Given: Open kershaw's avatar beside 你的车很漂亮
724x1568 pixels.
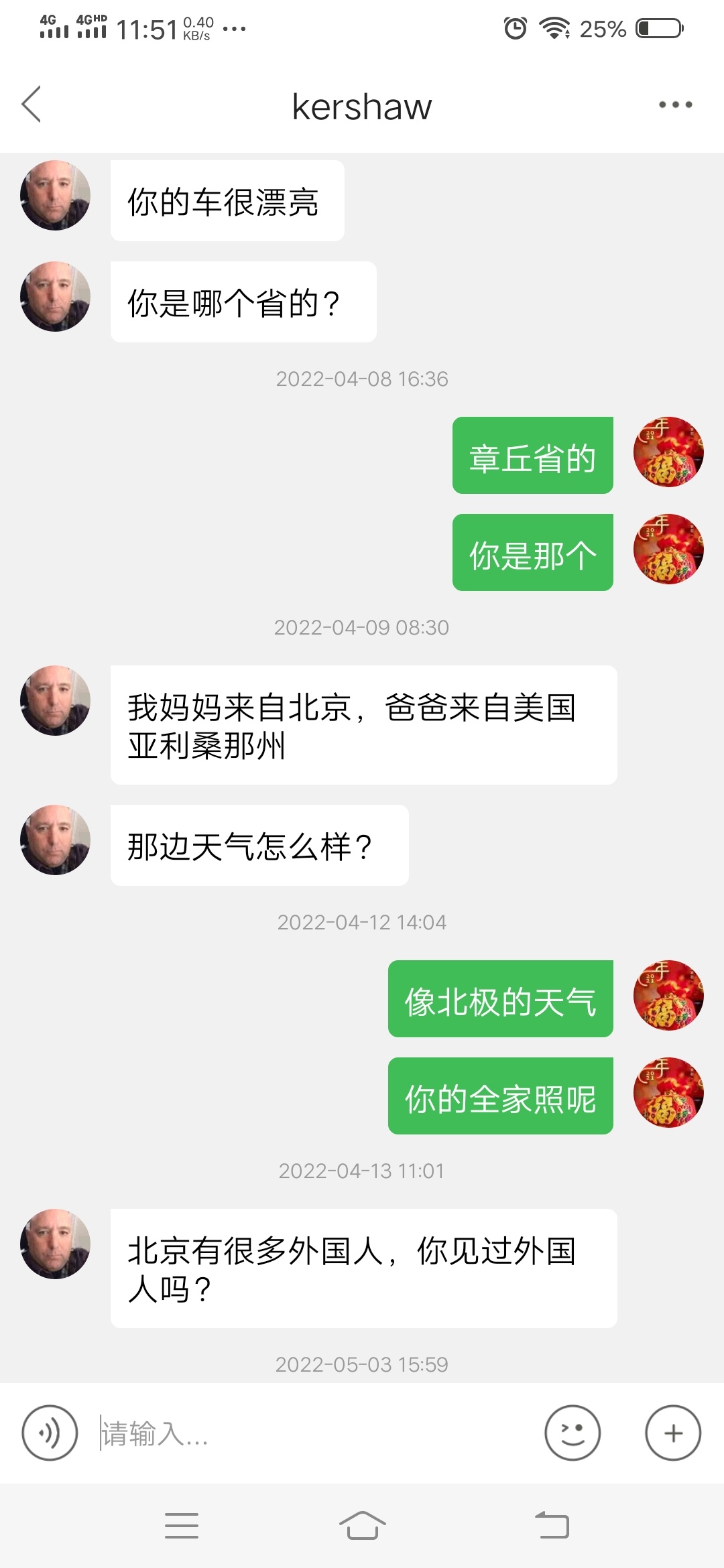Looking at the screenshot, I should [55, 195].
